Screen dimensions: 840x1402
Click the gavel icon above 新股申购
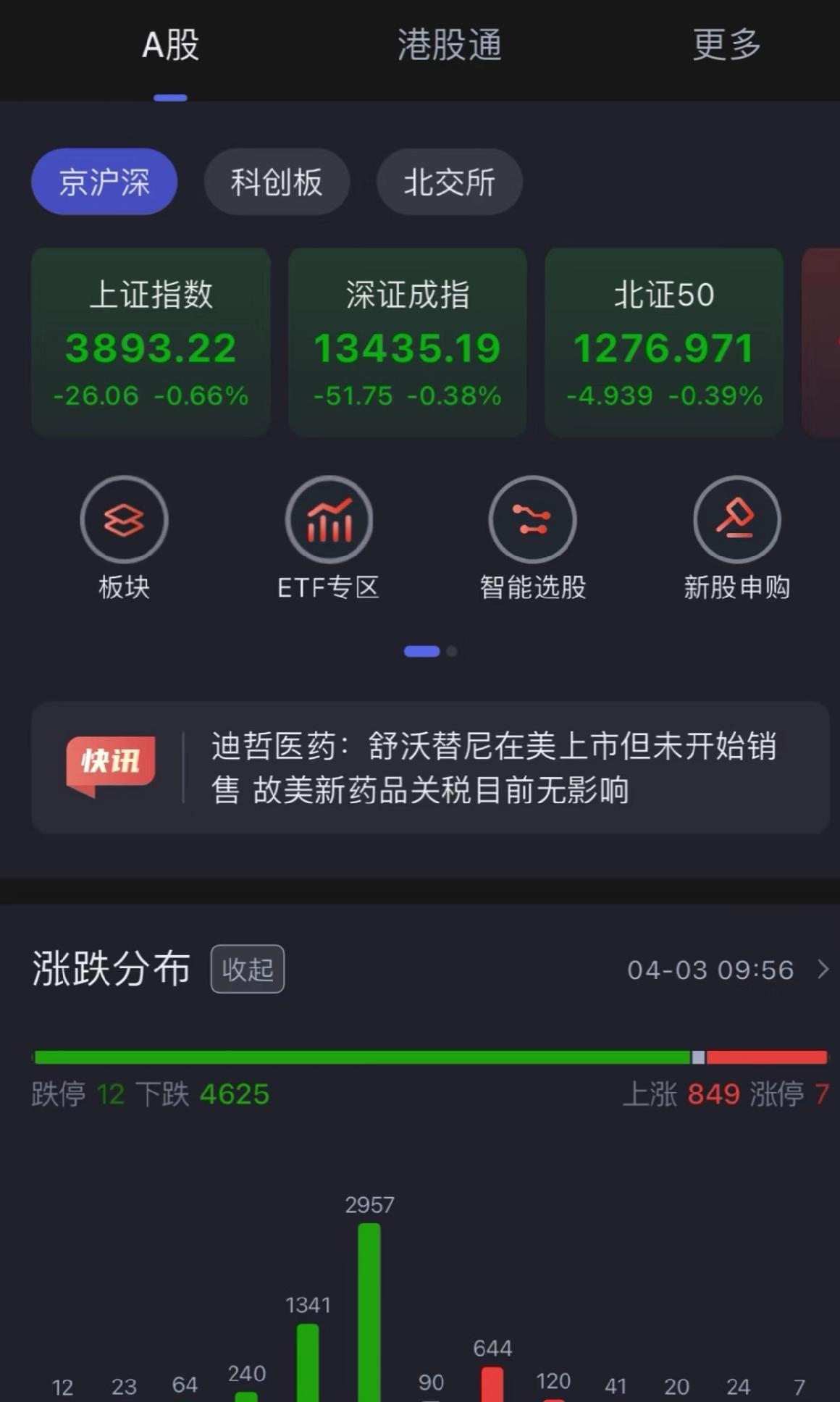tap(737, 519)
